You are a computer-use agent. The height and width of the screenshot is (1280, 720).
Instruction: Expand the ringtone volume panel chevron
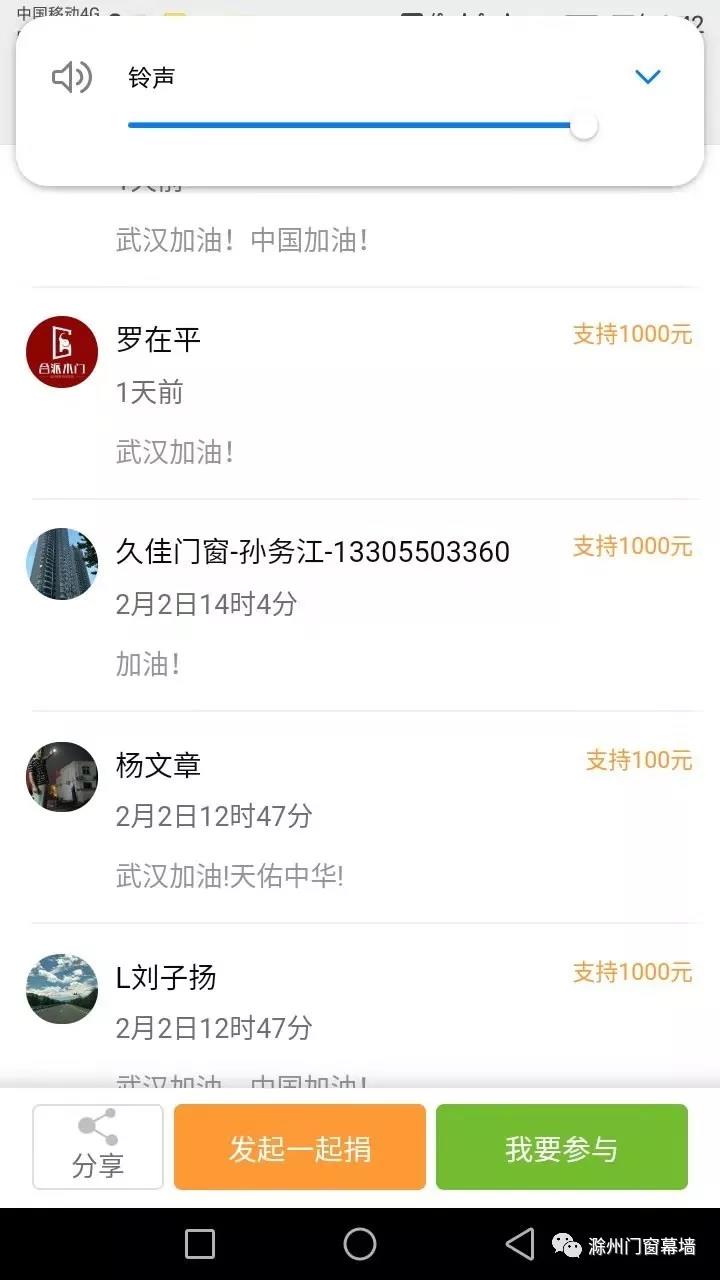pyautogui.click(x=648, y=77)
